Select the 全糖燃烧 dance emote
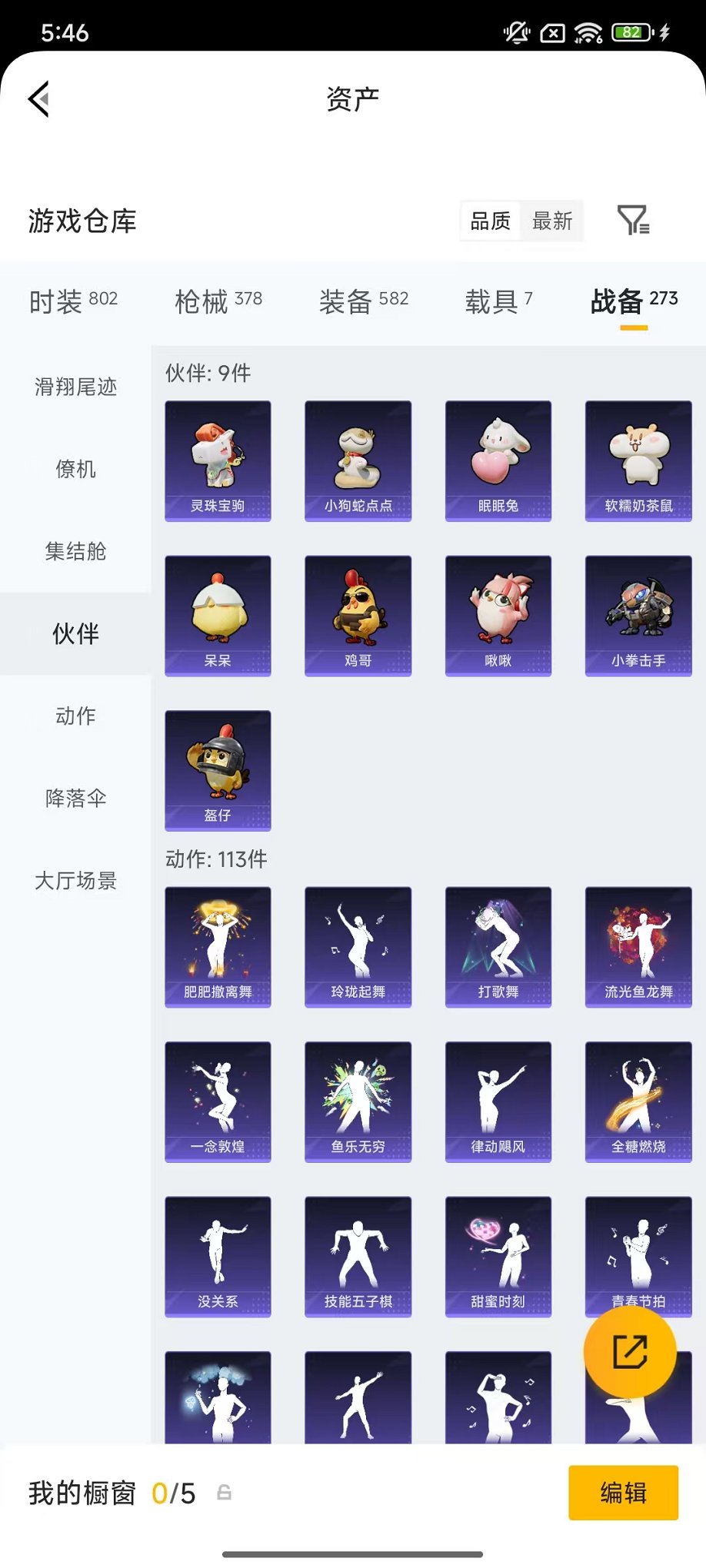Screen dimensions: 706x1568 pos(638,1102)
